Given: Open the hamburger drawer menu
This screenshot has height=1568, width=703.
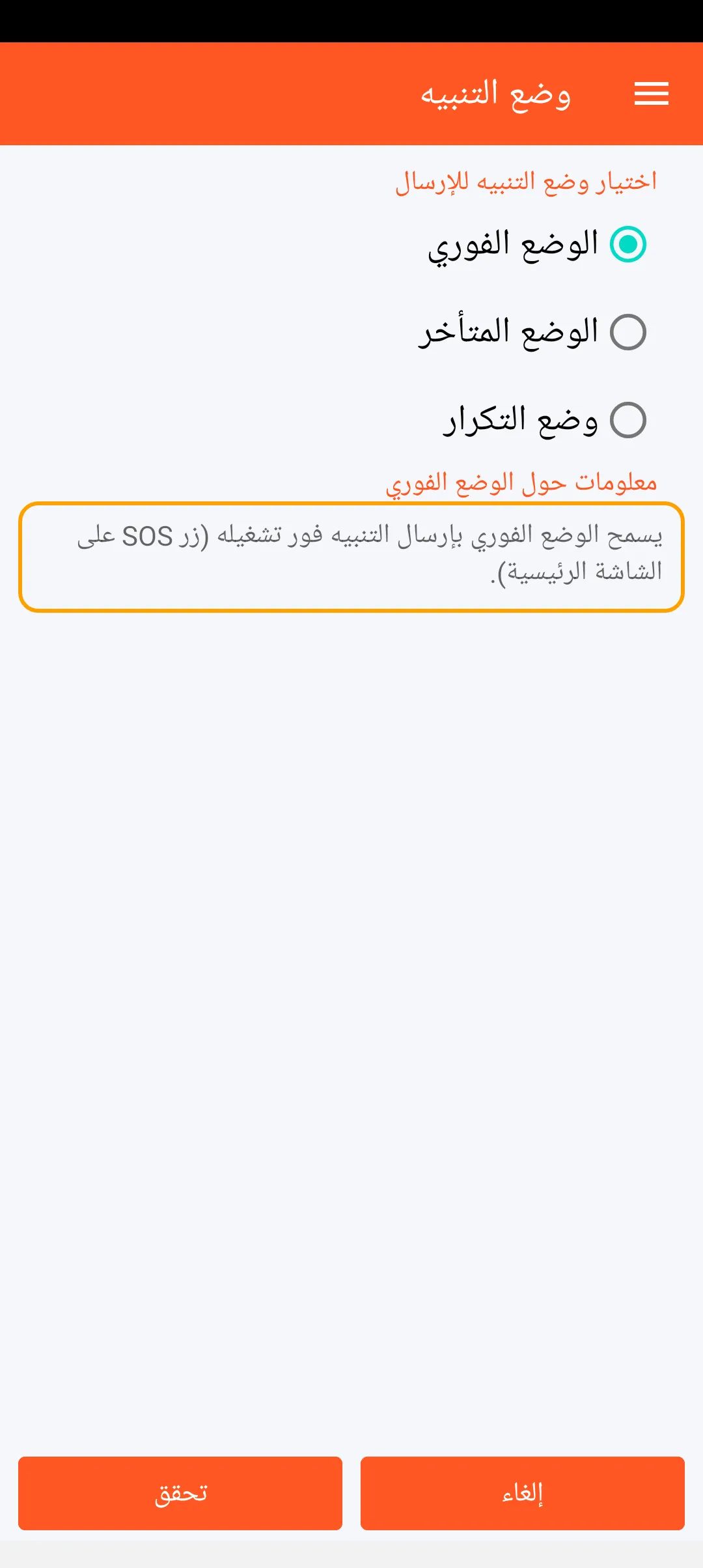Looking at the screenshot, I should pos(652,94).
